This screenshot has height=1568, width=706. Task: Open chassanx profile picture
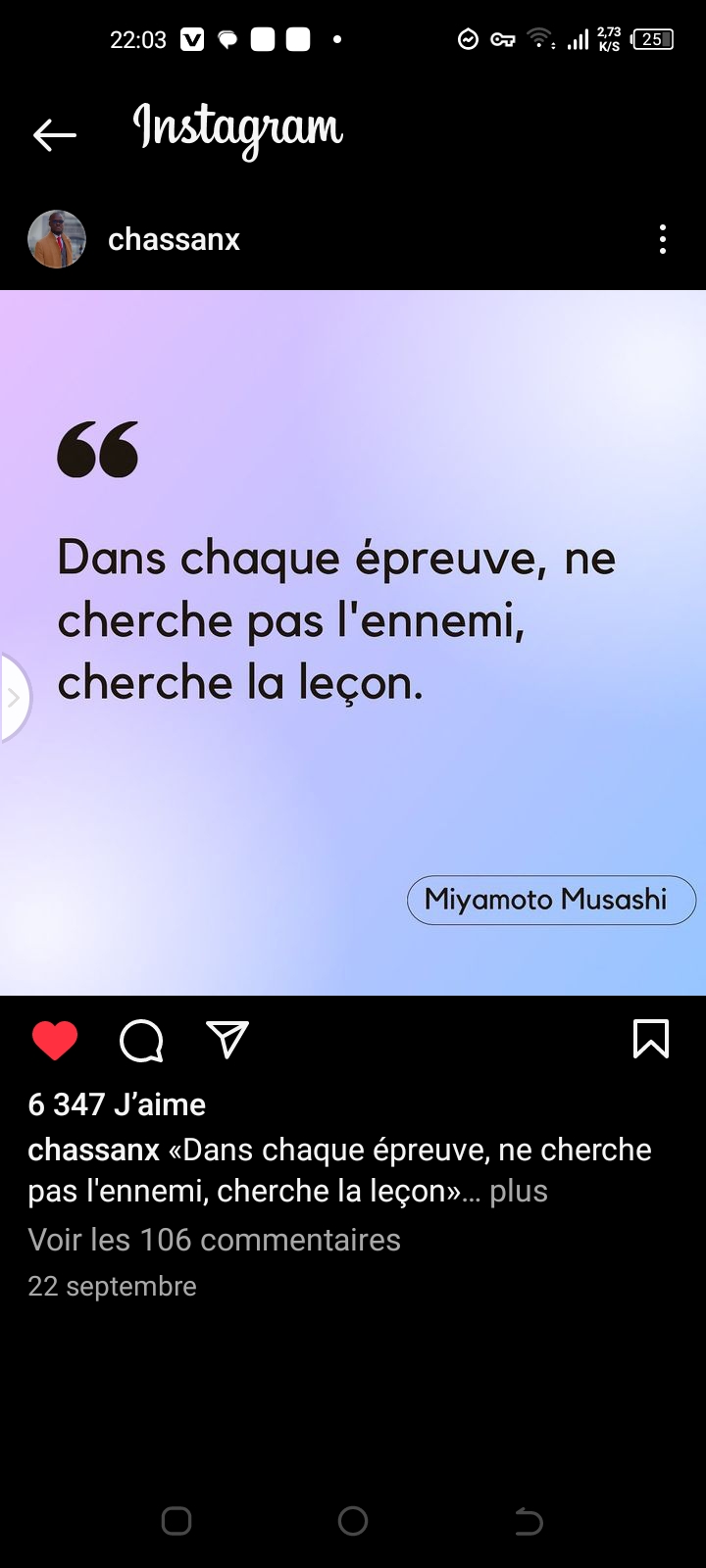(57, 239)
